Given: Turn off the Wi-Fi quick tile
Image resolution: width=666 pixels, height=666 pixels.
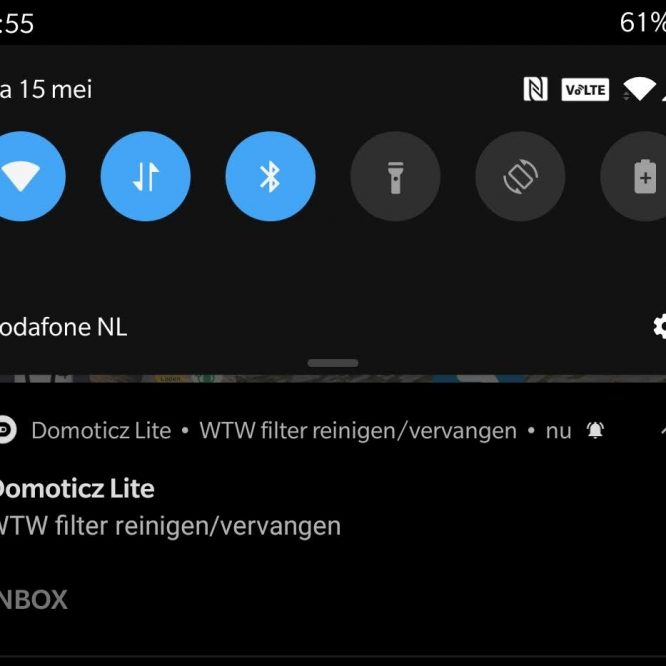Looking at the screenshot, I should (22, 177).
